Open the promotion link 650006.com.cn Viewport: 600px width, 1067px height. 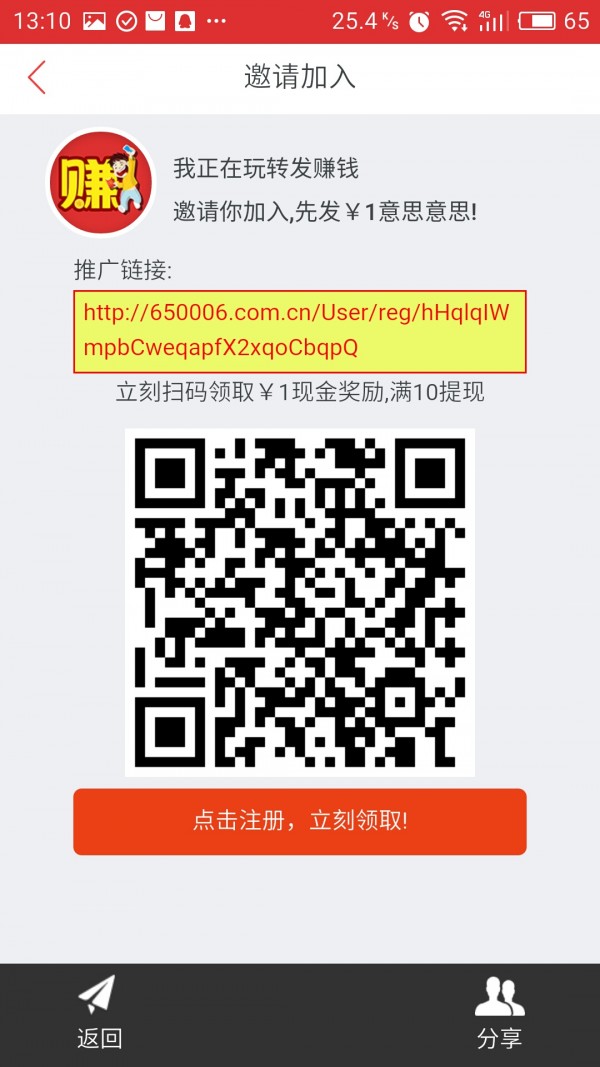(x=299, y=331)
